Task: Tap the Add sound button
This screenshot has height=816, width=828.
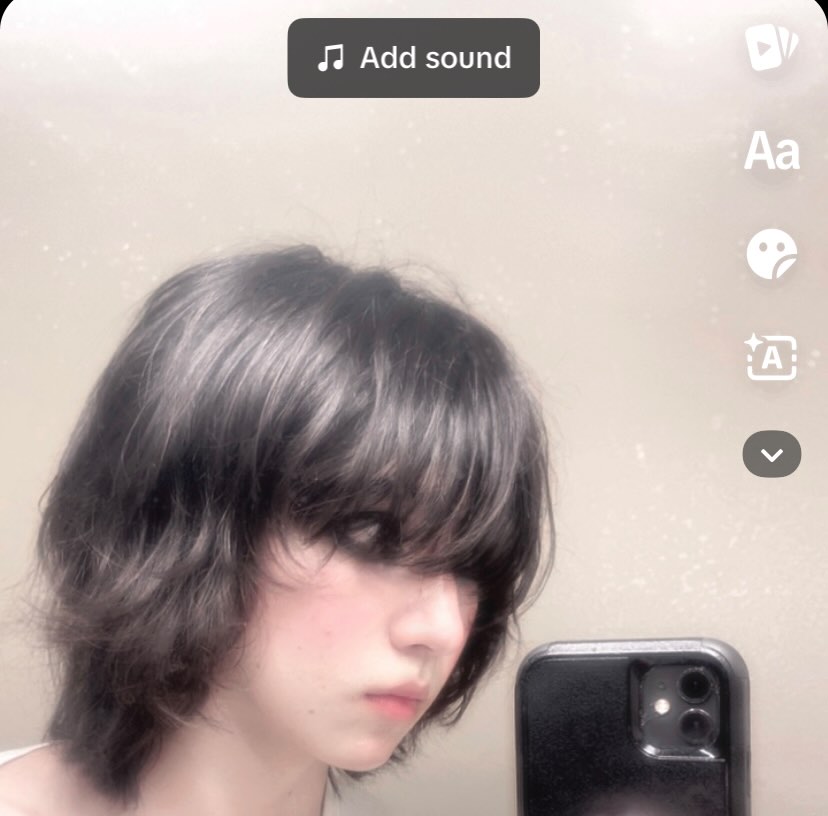Action: coord(414,58)
